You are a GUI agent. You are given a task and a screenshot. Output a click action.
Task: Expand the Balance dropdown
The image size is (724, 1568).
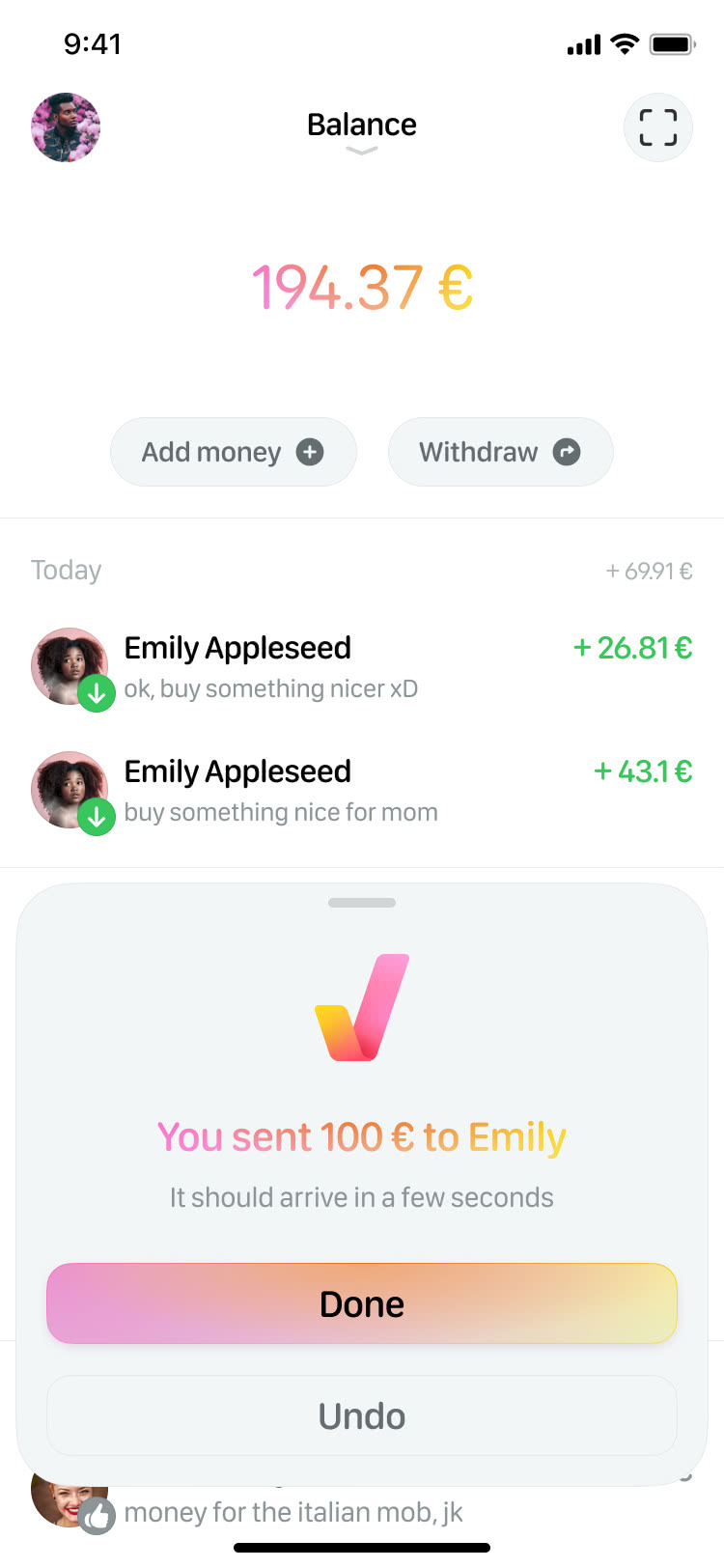[x=362, y=132]
